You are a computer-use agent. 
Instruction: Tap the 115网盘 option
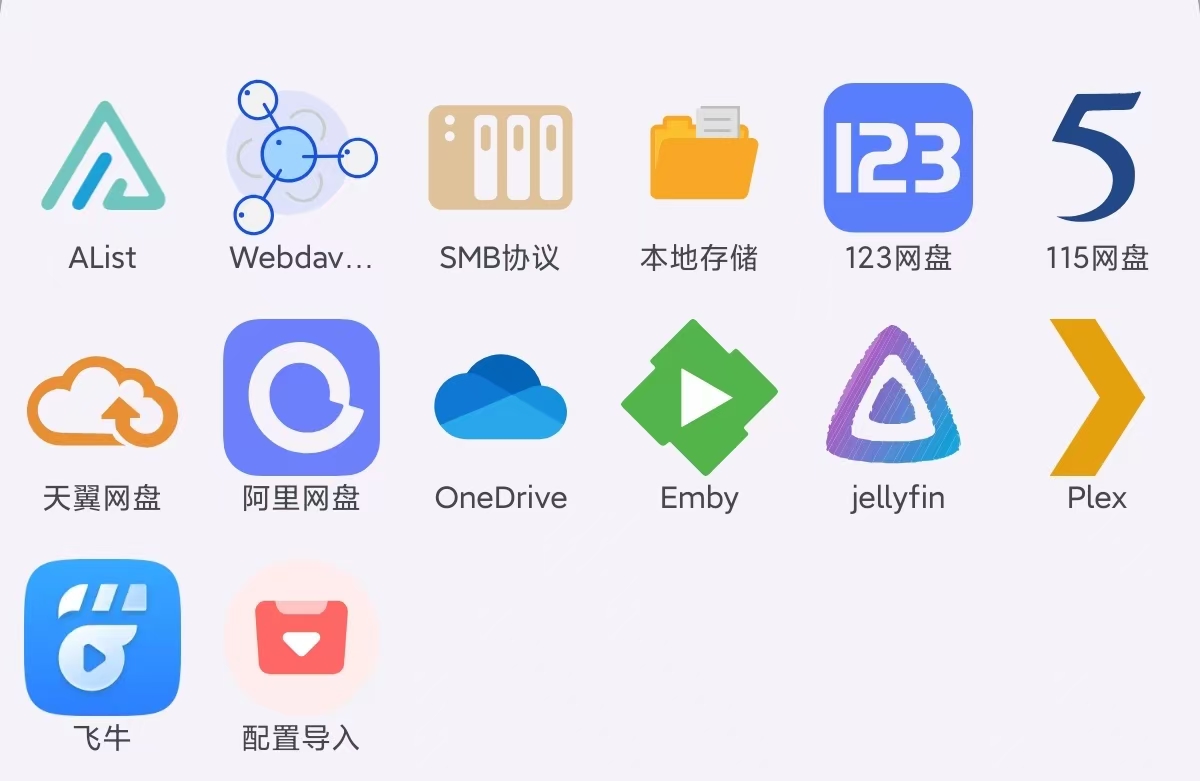(x=1097, y=158)
